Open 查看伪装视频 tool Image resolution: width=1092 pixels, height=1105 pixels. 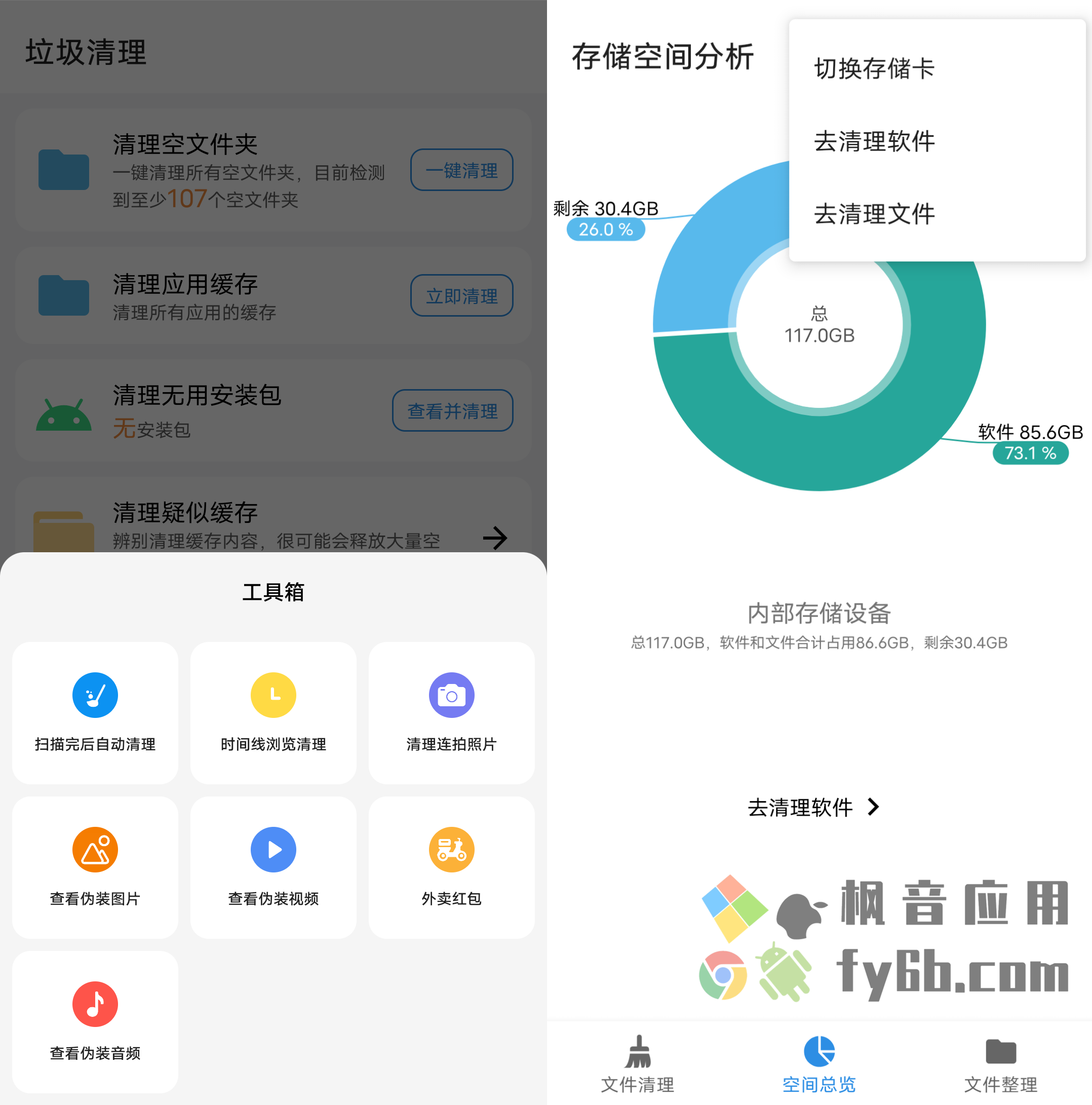coord(274,866)
